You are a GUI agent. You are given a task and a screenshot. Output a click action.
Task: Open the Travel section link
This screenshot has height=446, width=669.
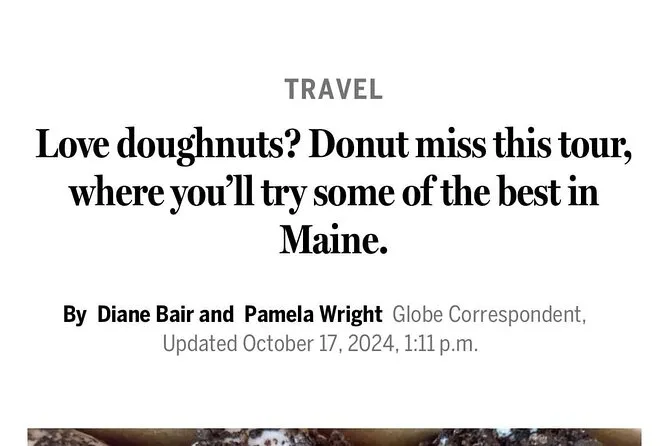[x=334, y=90]
